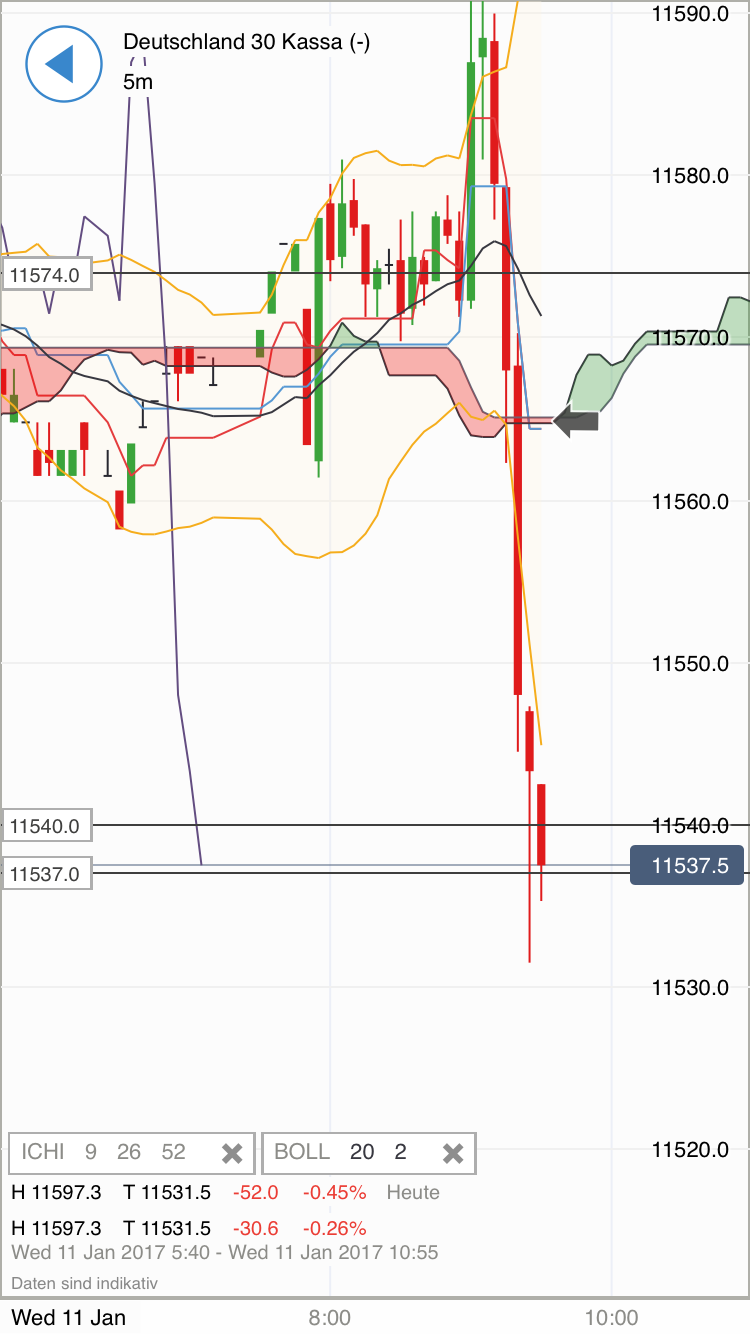
Task: Open the BOLL 20 2 settings chip
Action: [x=345, y=1152]
